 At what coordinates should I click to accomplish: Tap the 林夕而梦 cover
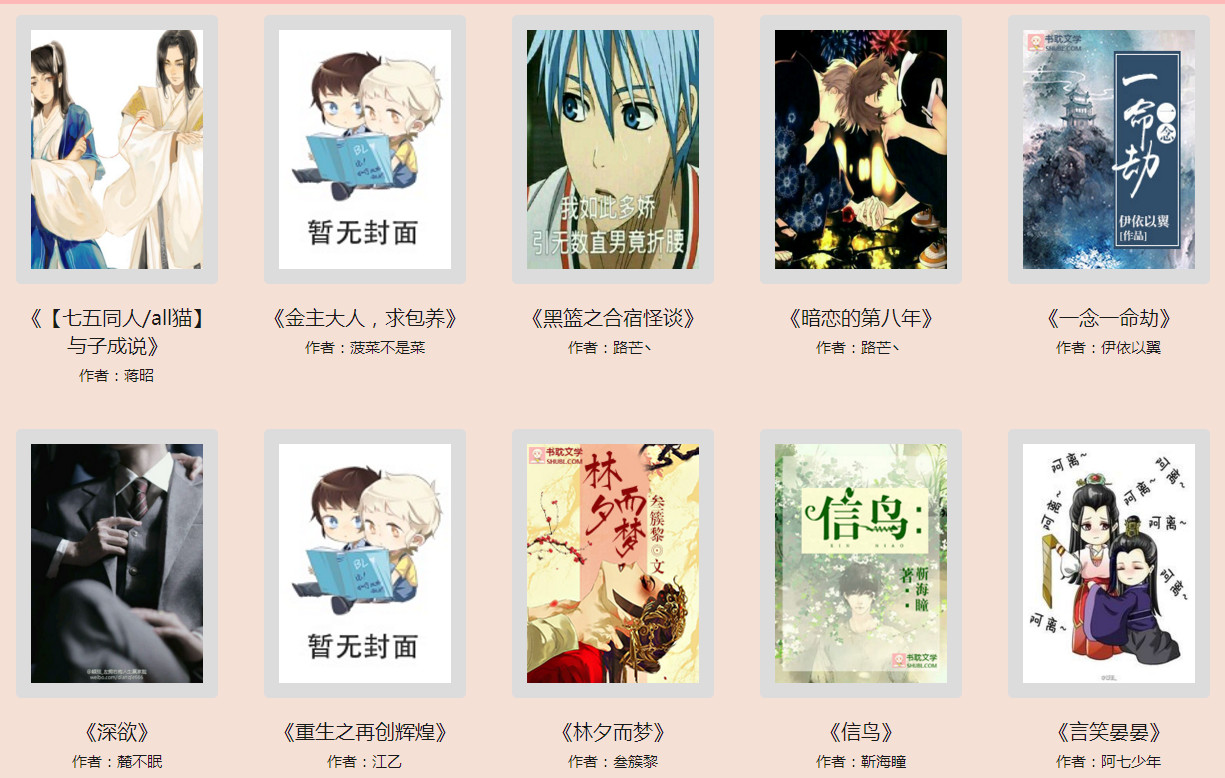(x=613, y=563)
